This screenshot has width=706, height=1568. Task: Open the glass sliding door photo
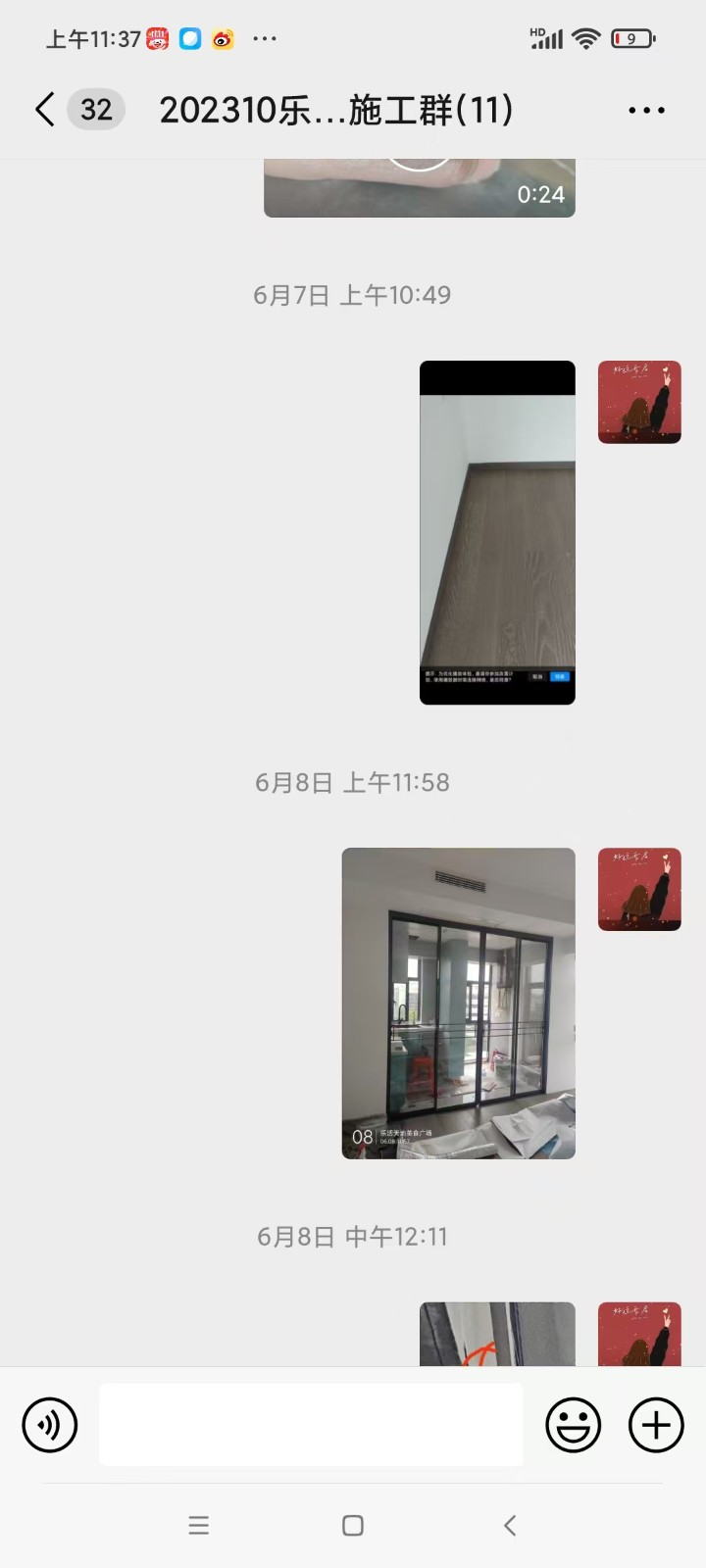click(458, 1003)
